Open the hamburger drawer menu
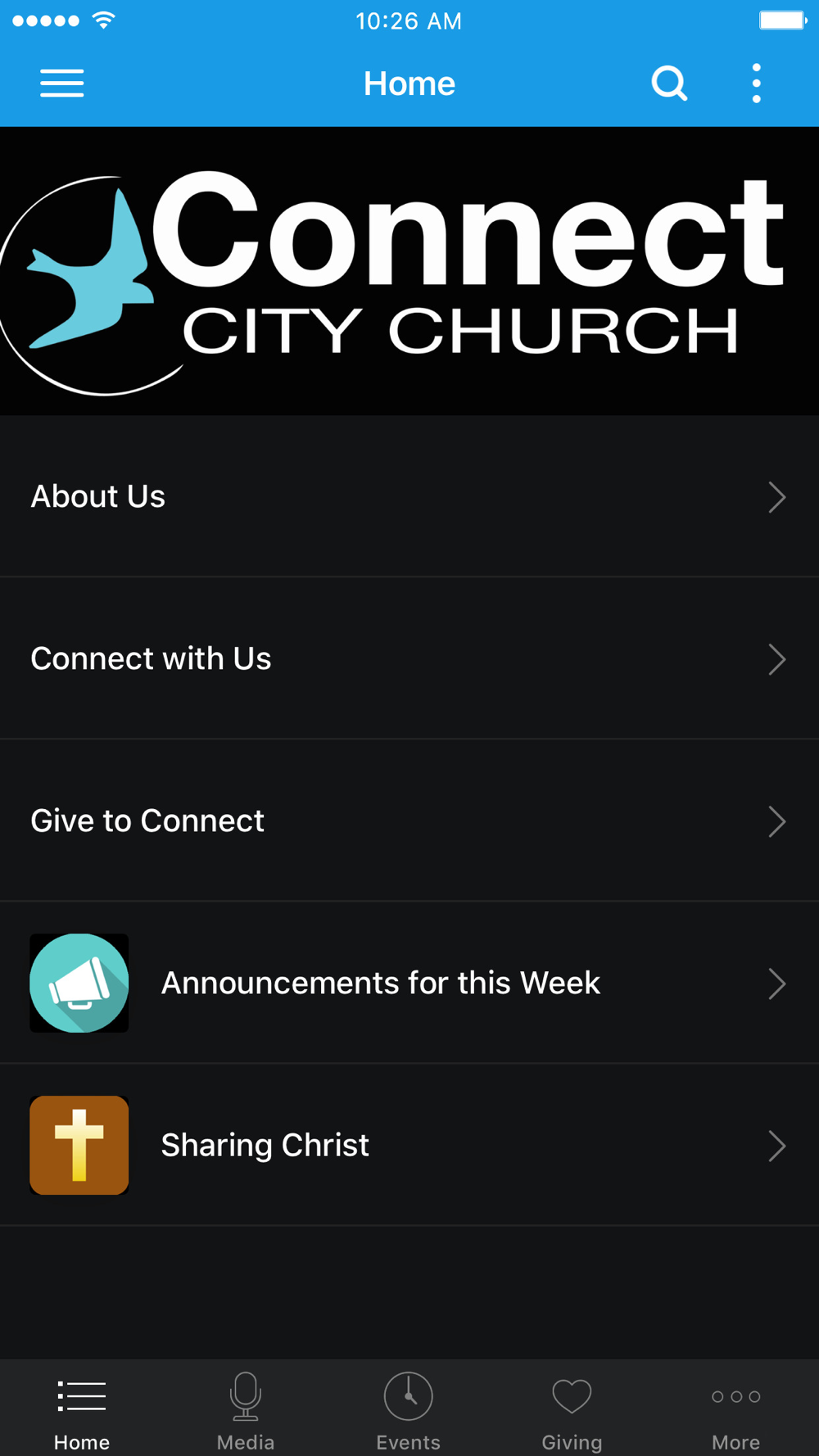 [x=62, y=84]
